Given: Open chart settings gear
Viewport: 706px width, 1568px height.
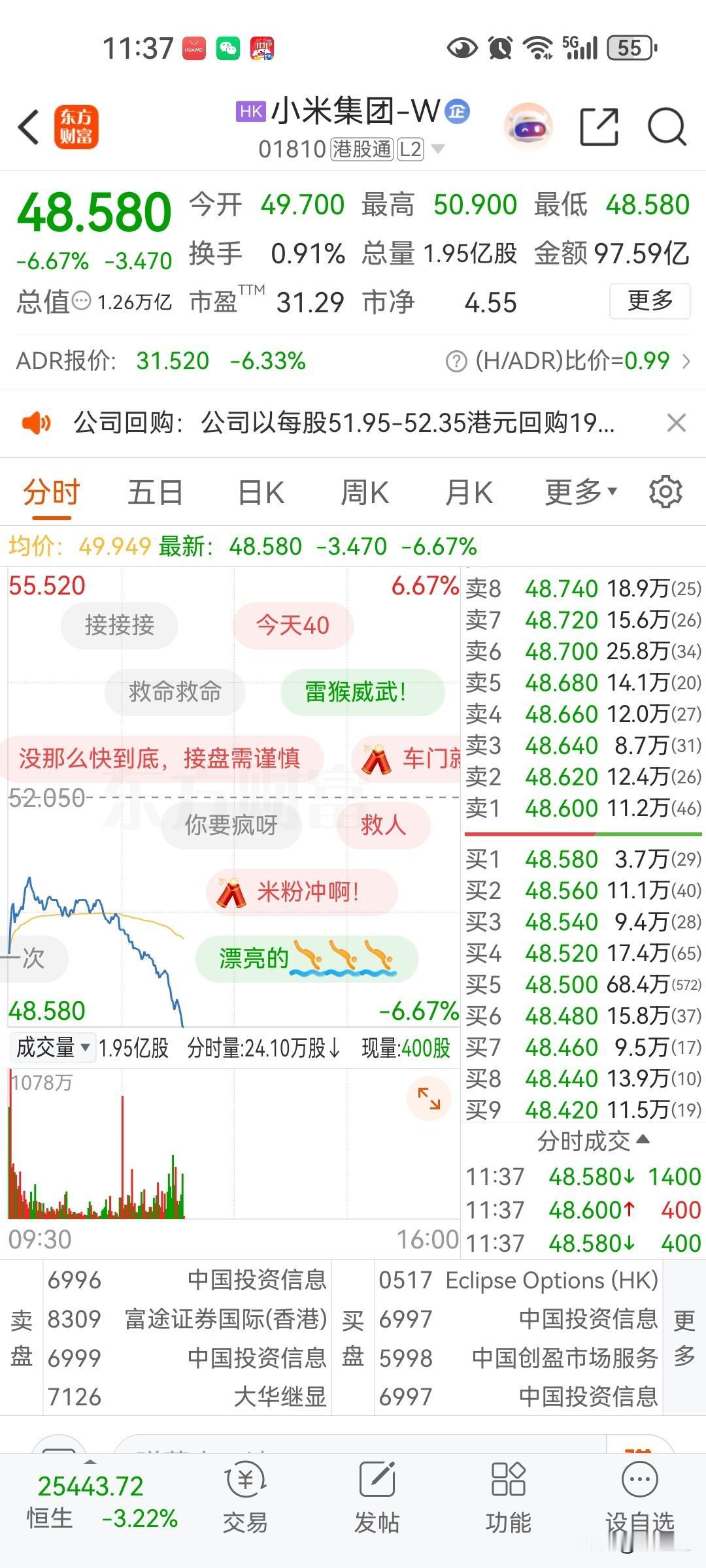Looking at the screenshot, I should pos(665,492).
